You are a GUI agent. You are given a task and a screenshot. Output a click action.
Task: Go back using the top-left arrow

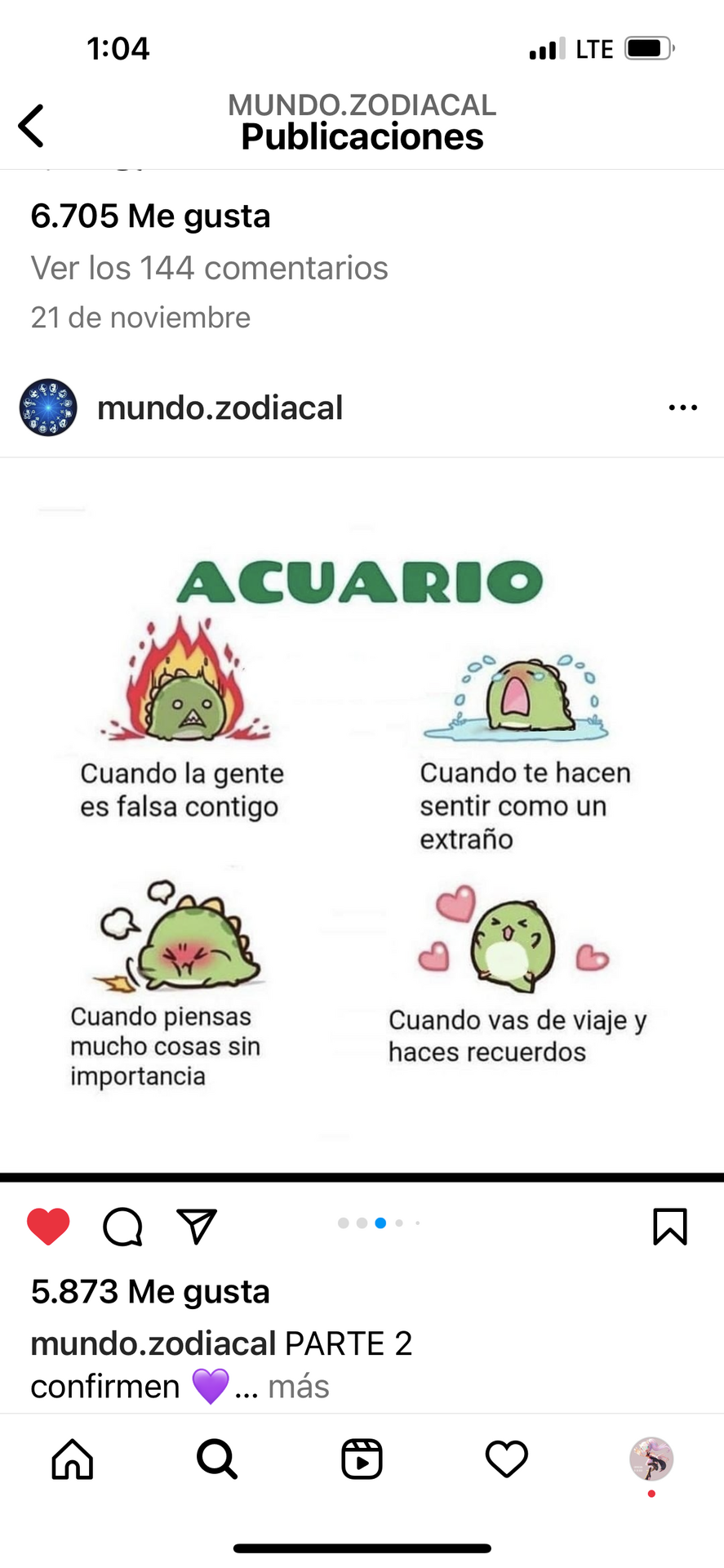pyautogui.click(x=31, y=126)
